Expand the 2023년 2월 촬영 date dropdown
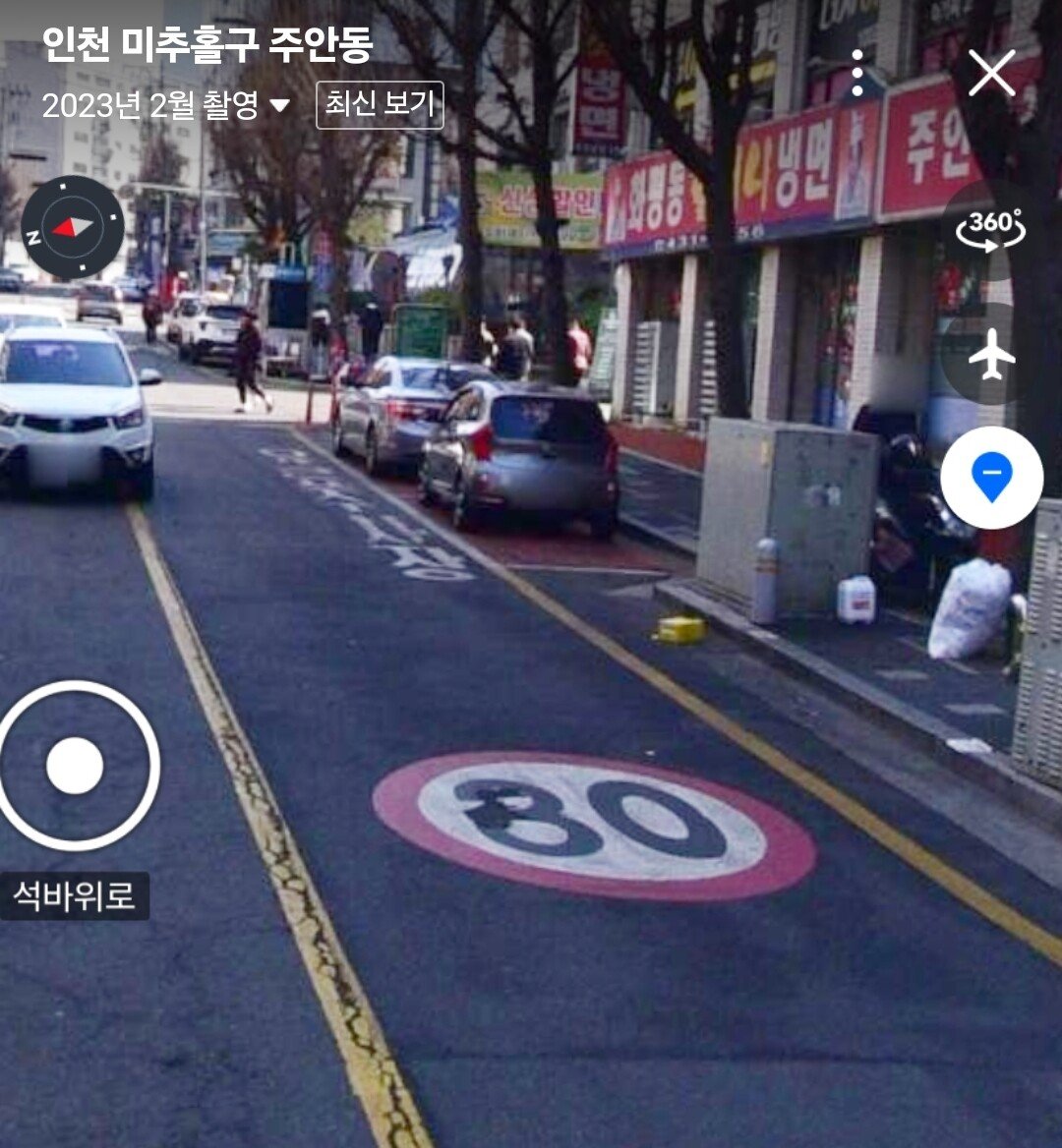 click(280, 105)
